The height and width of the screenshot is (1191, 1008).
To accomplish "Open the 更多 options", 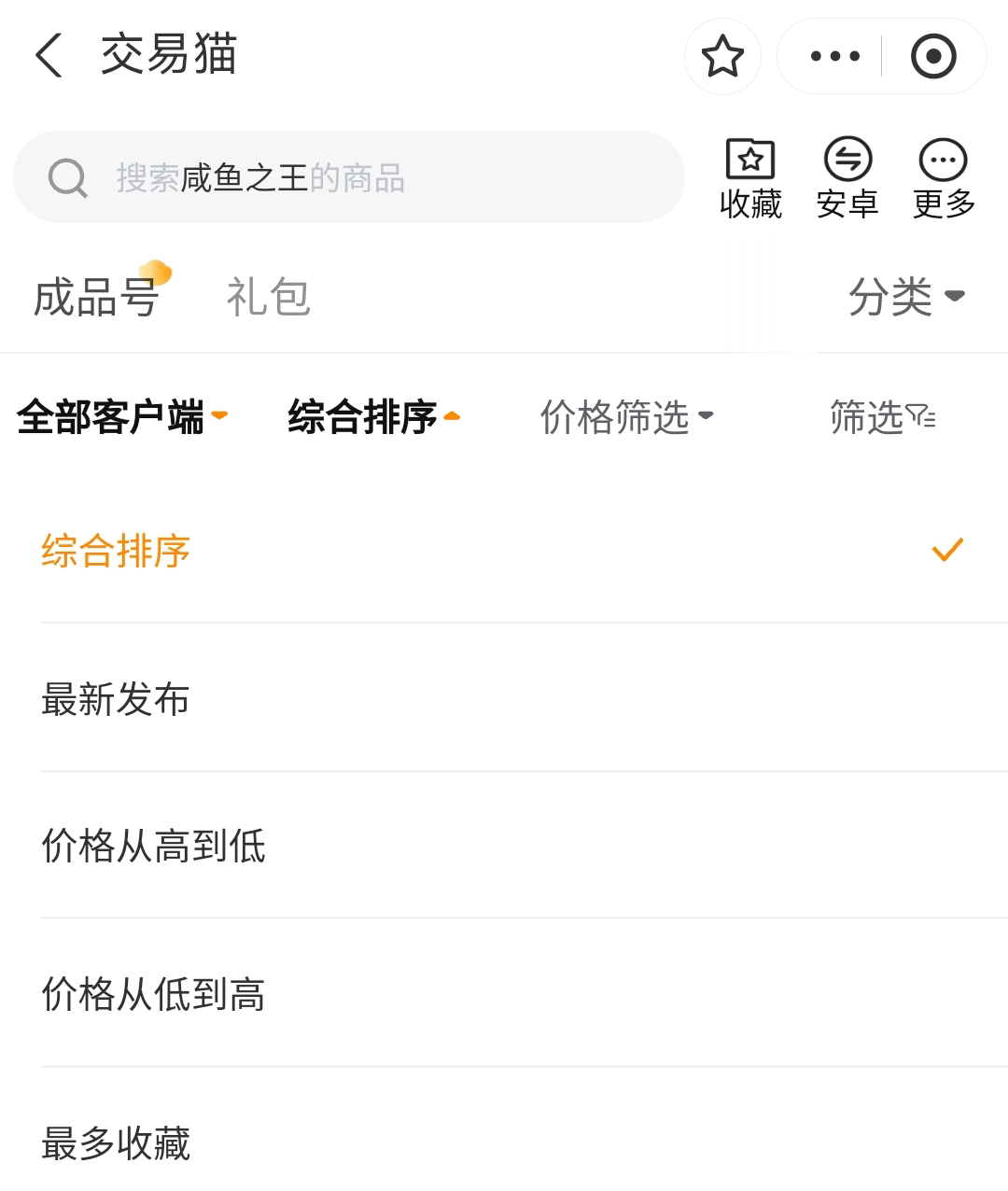I will point(944,178).
